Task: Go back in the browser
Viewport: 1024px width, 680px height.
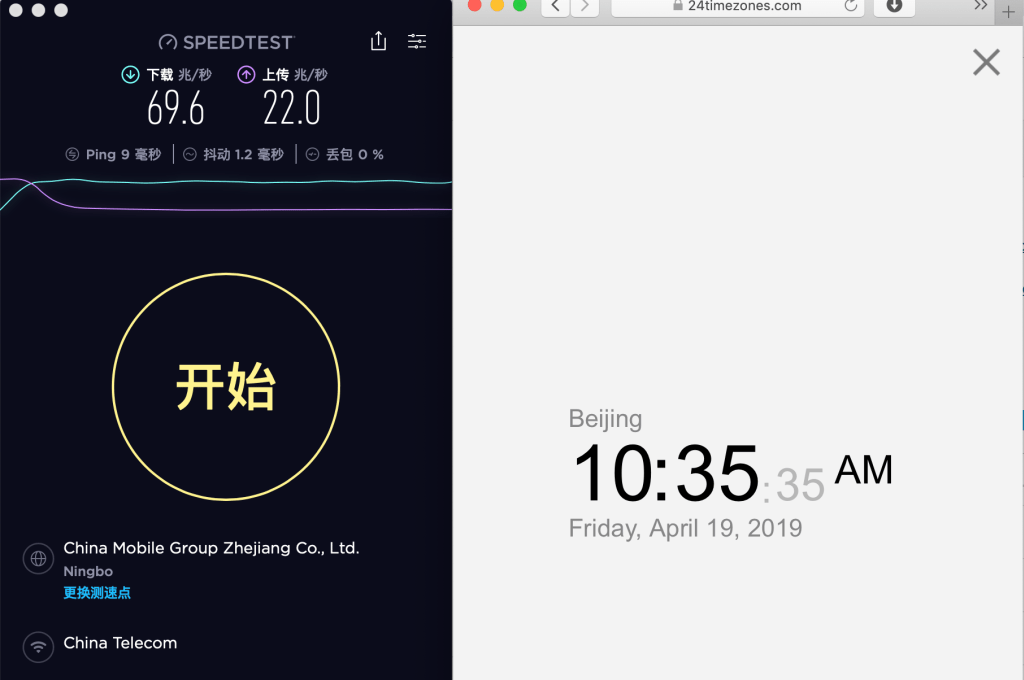Action: [x=556, y=7]
